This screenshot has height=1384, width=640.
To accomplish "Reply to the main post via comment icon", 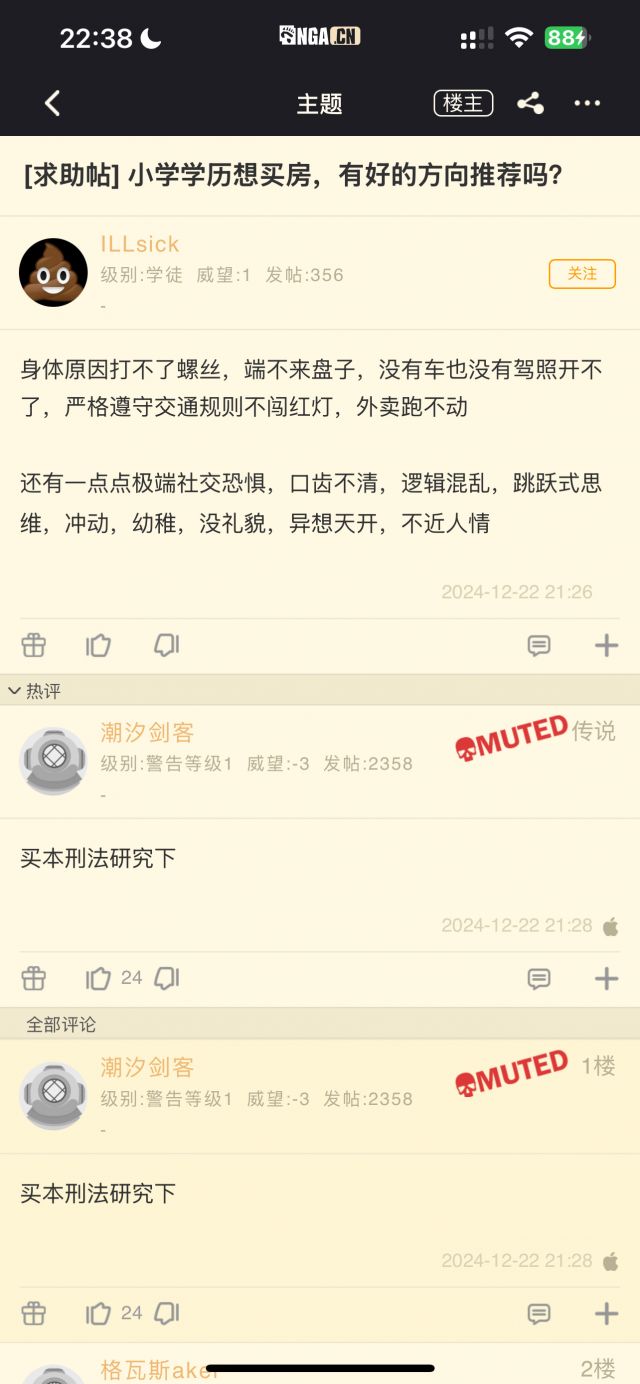I will [x=539, y=646].
